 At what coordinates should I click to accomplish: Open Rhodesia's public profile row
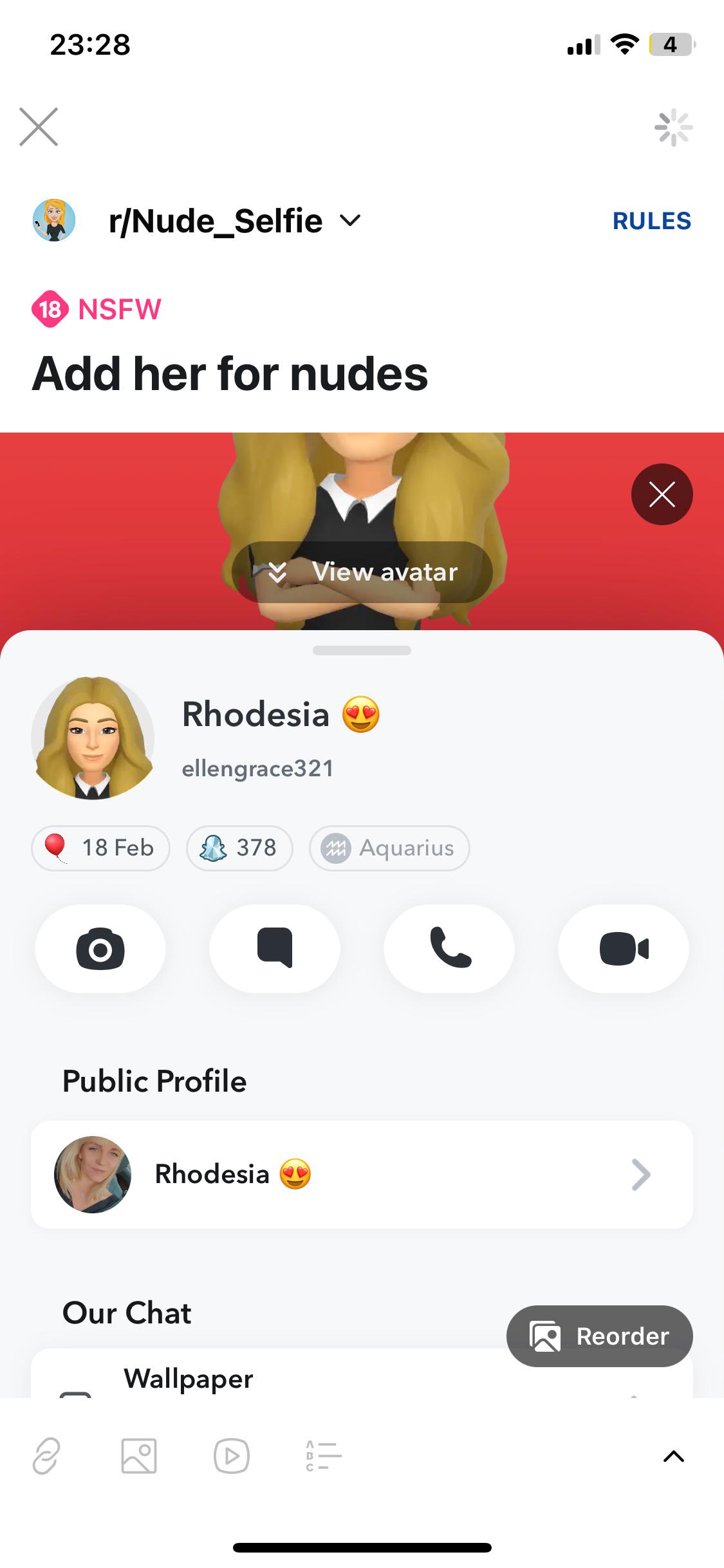(362, 1173)
